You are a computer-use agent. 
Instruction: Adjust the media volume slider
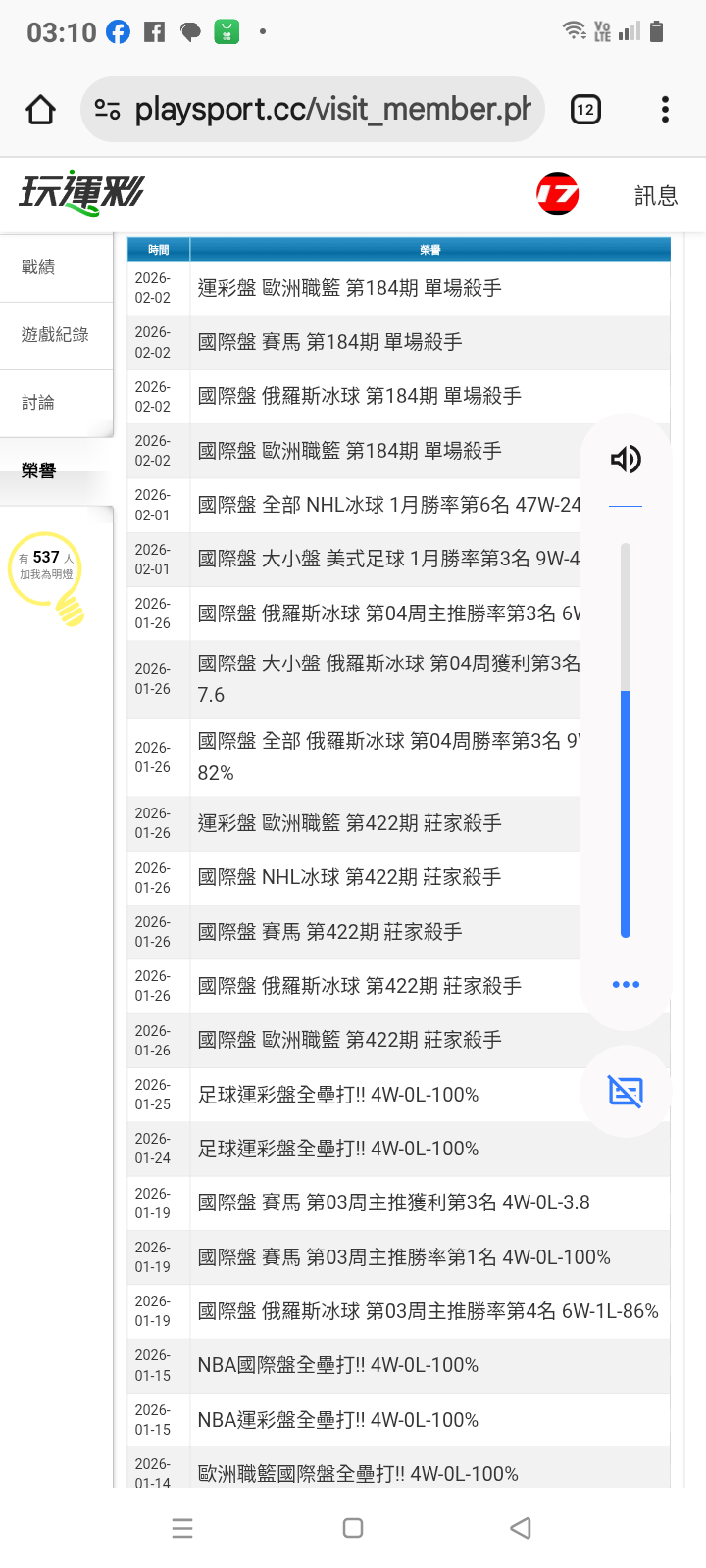tap(626, 741)
